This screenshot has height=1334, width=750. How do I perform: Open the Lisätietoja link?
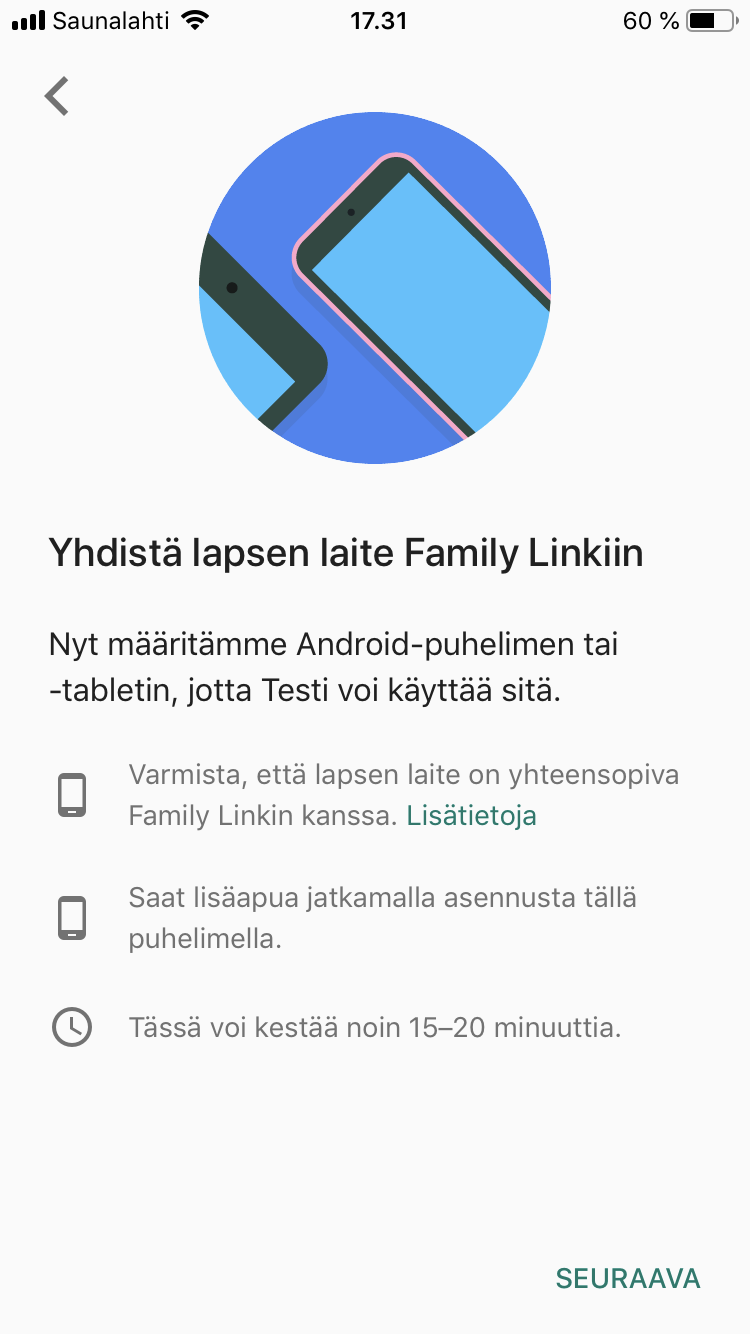click(x=471, y=816)
